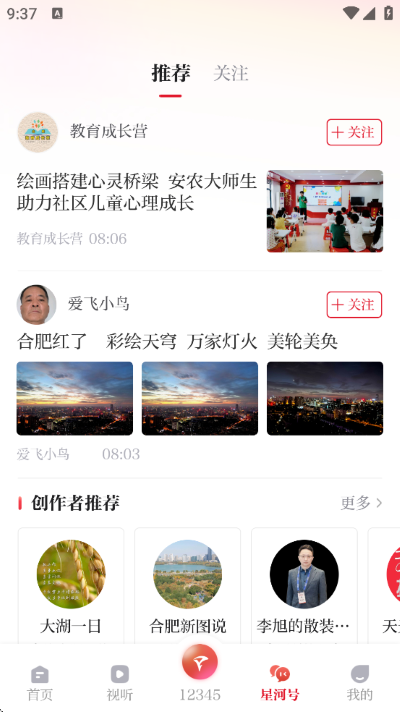The width and height of the screenshot is (400, 712).
Task: Open the 大湖一日 creator card
Action: (x=71, y=586)
